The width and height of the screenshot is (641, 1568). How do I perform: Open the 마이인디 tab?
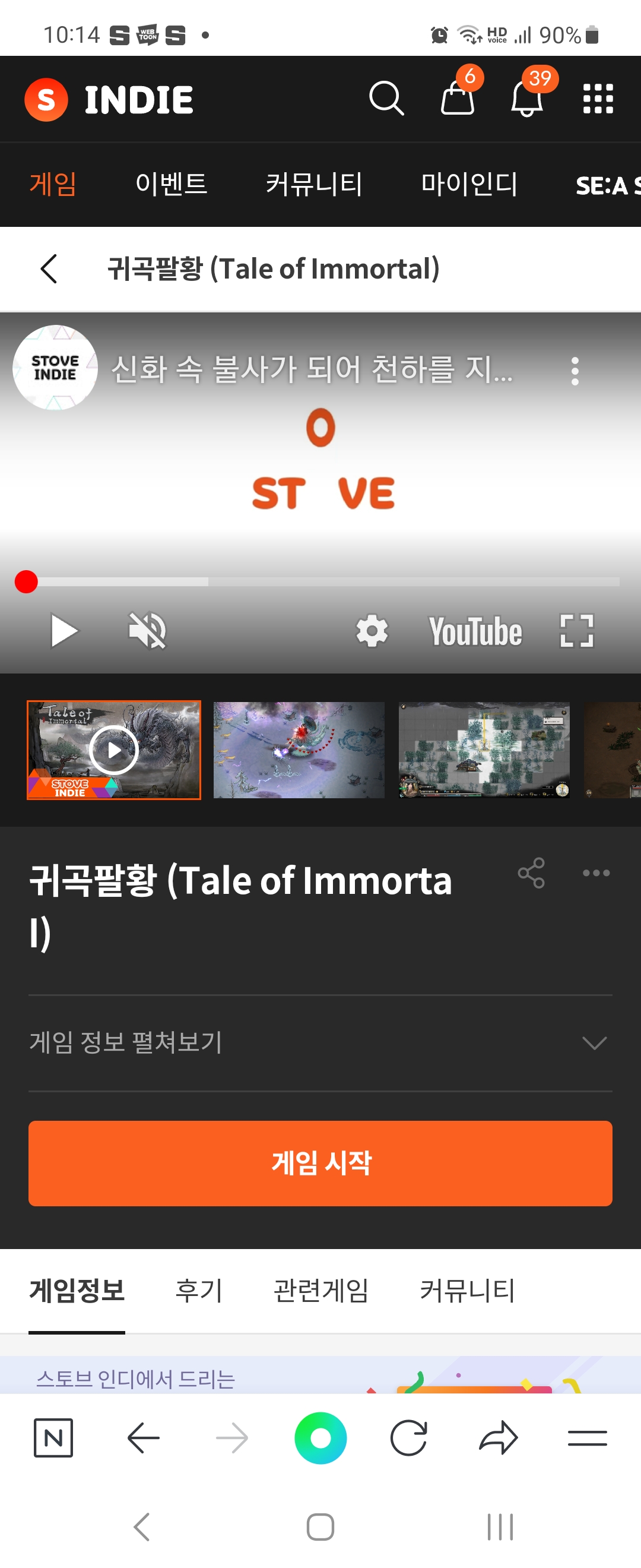(469, 184)
